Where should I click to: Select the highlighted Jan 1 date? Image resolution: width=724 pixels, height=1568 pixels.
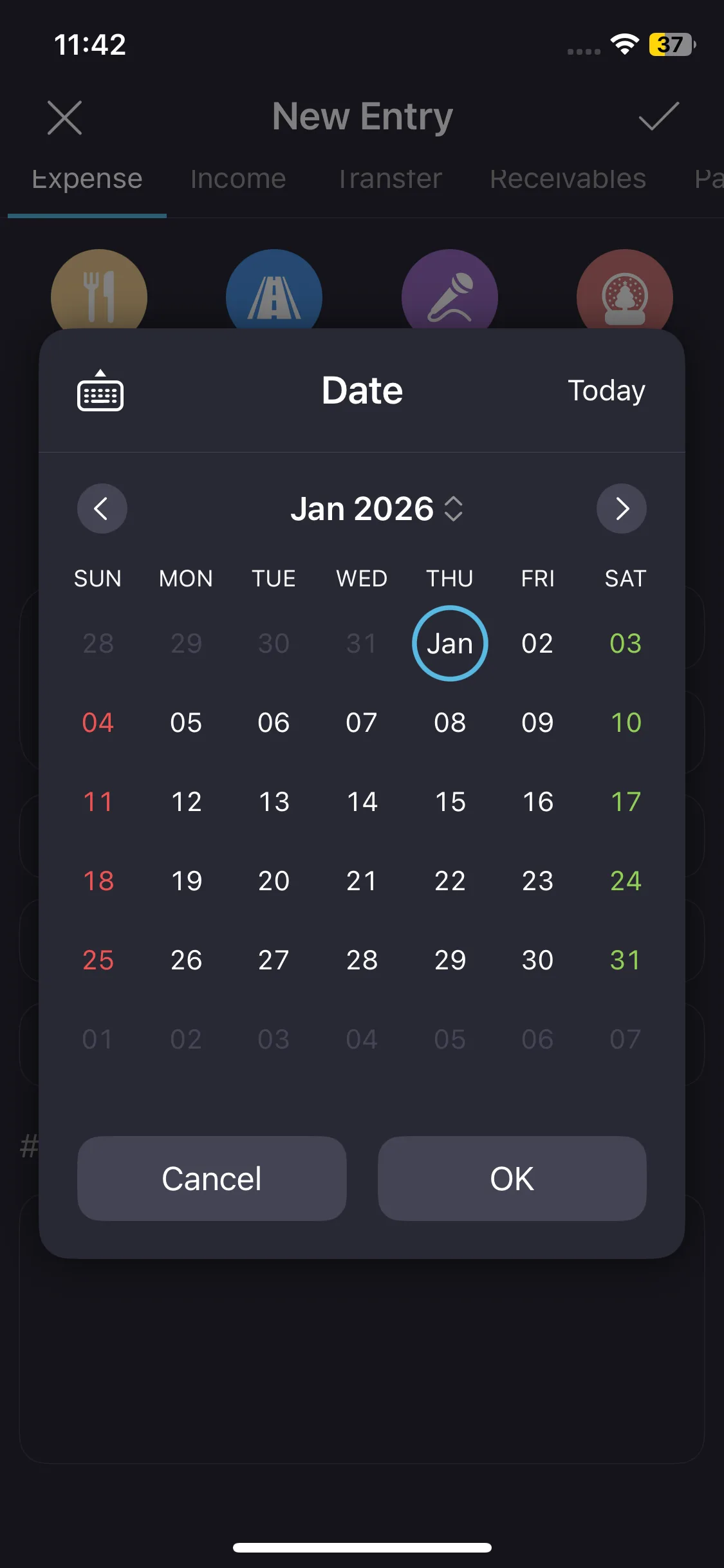tap(450, 644)
